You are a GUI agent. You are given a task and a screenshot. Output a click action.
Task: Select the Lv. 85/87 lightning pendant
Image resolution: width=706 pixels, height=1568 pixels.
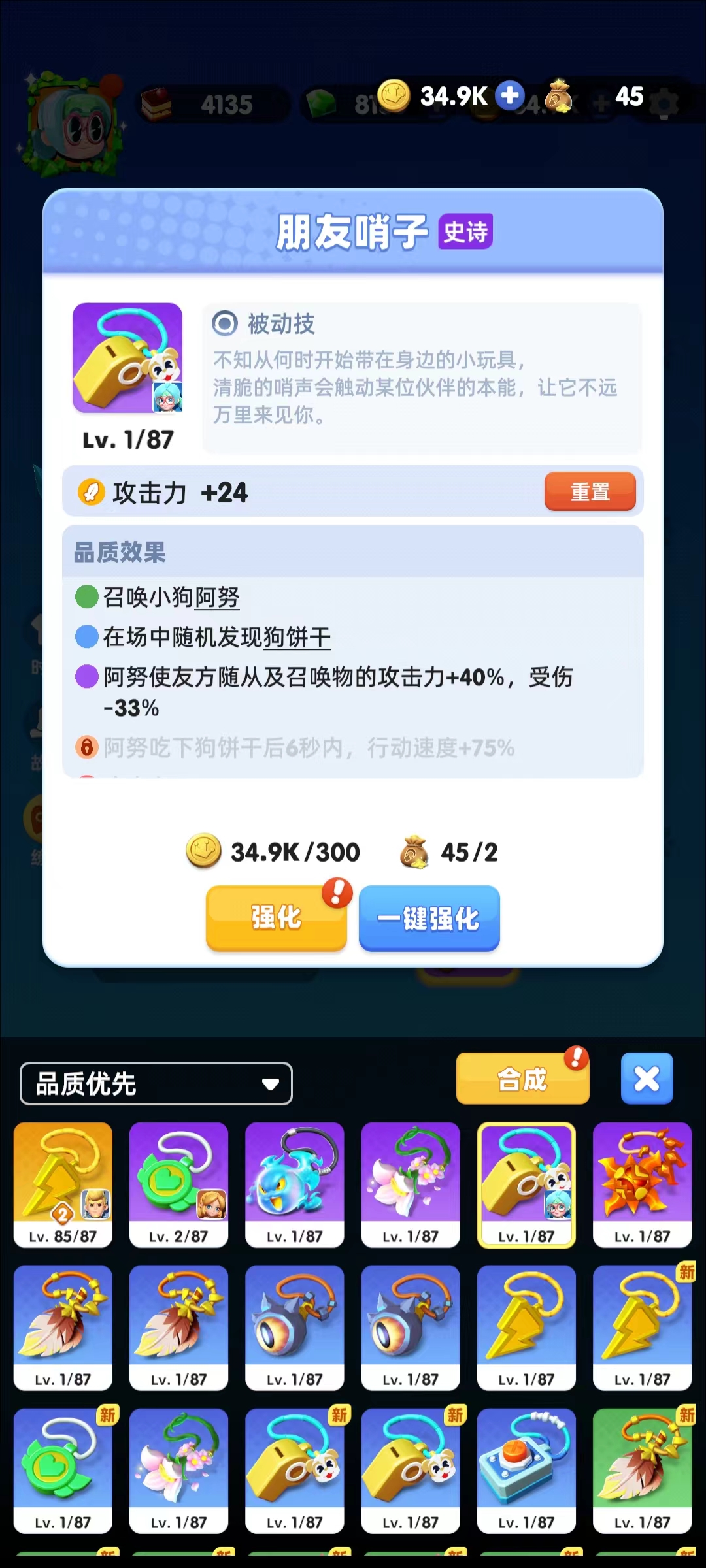point(63,1183)
